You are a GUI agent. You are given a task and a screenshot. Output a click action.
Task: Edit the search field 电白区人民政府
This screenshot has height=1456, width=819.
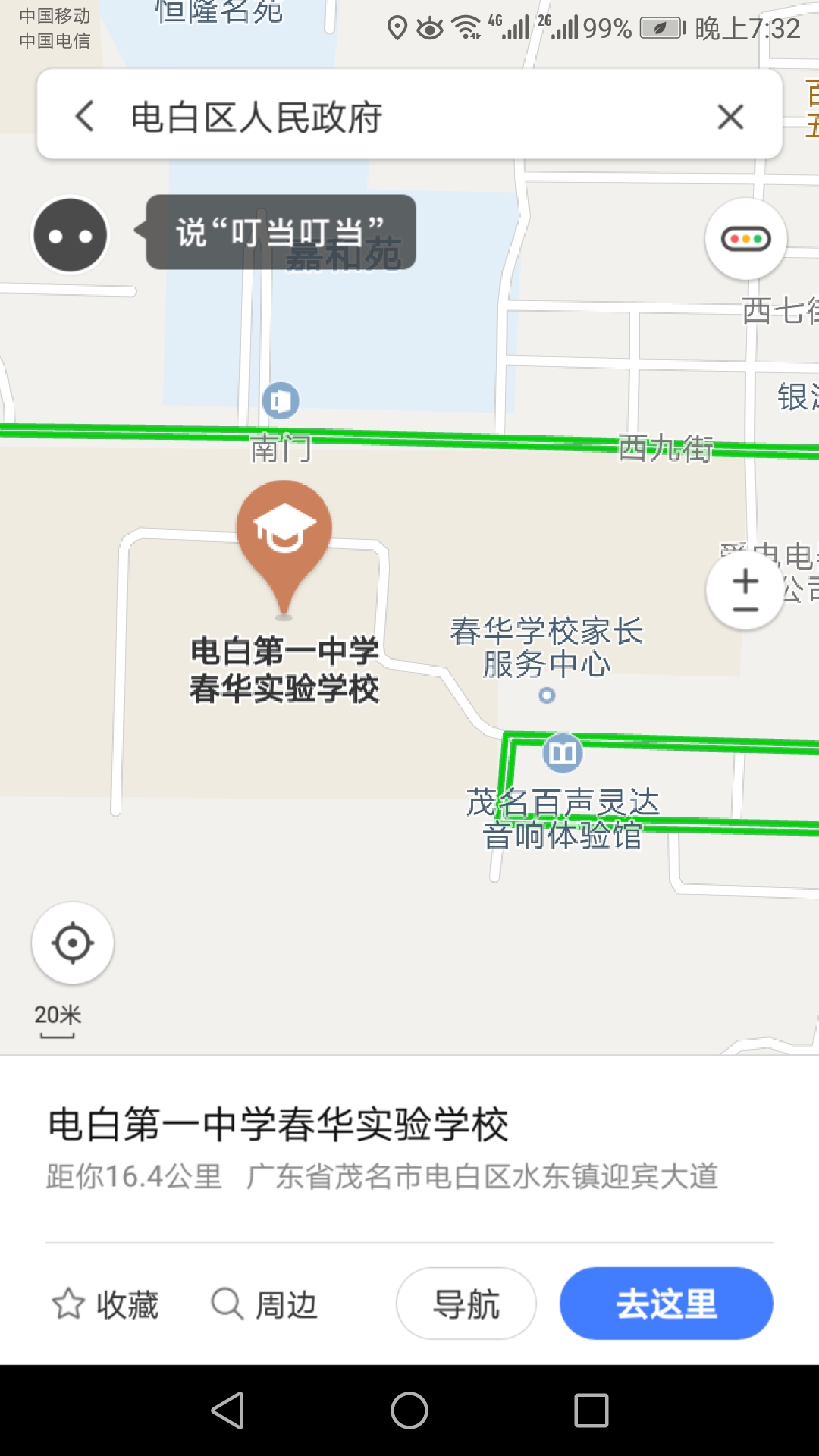394,117
